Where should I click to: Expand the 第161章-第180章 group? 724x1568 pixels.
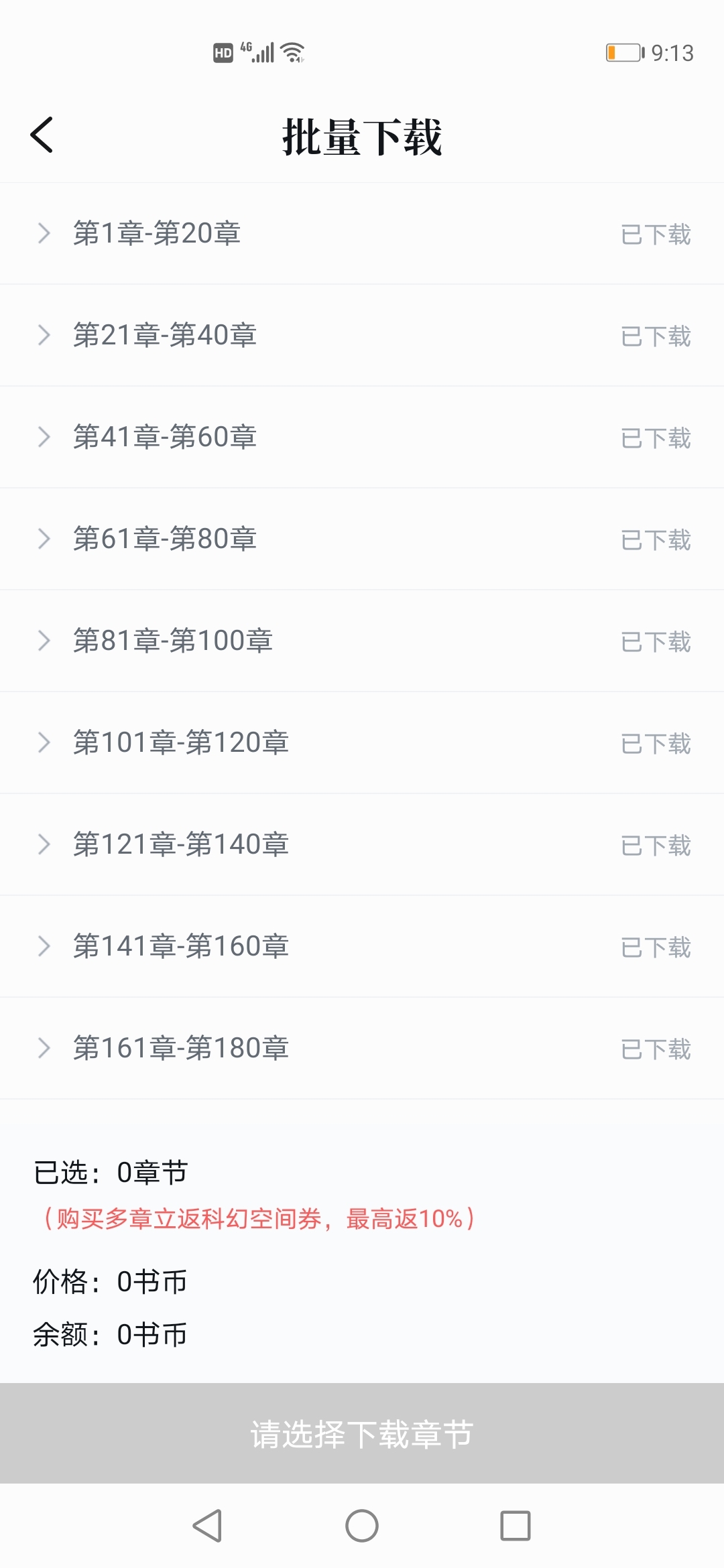pyautogui.click(x=362, y=1048)
